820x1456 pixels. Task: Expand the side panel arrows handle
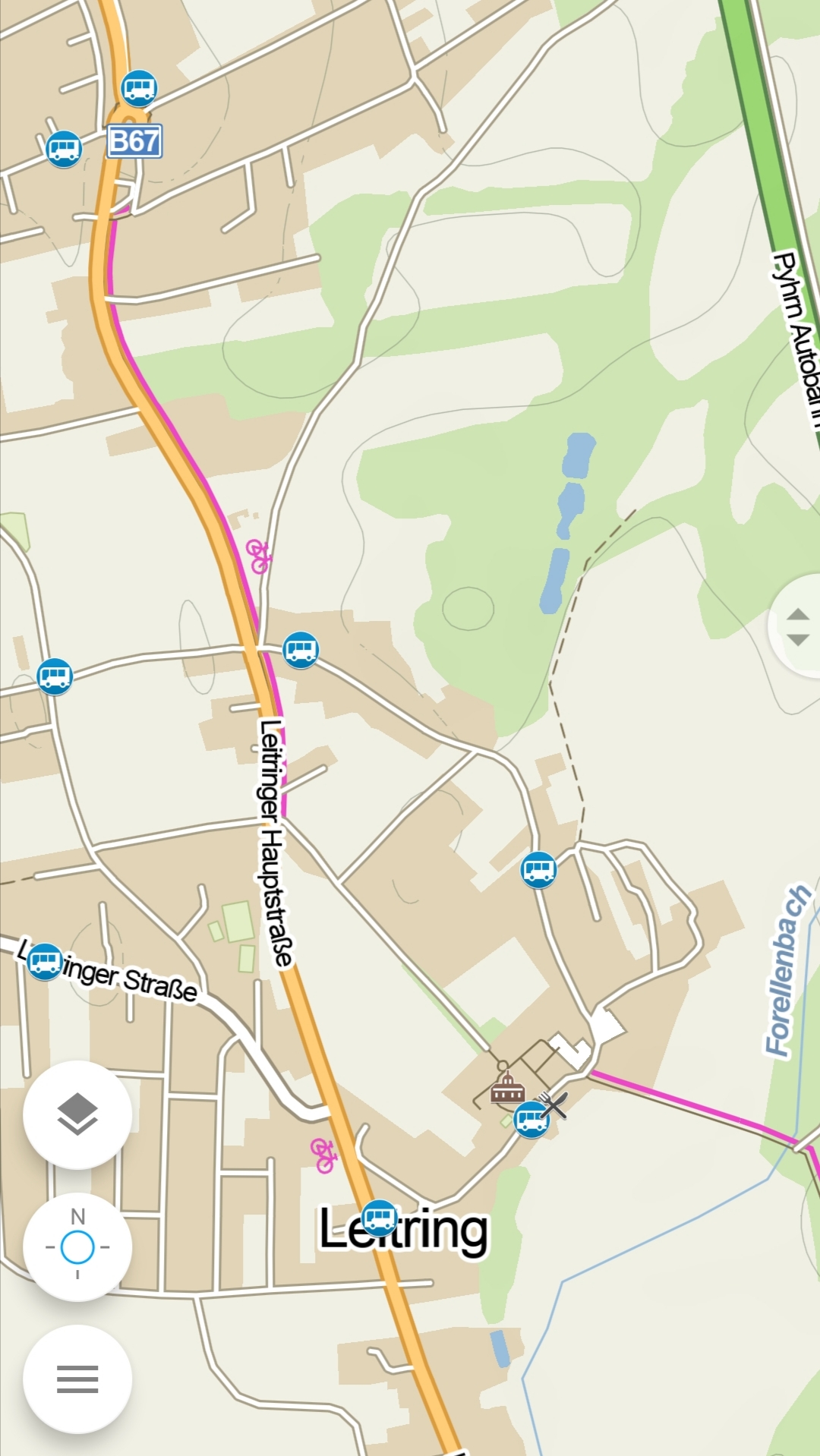[797, 626]
